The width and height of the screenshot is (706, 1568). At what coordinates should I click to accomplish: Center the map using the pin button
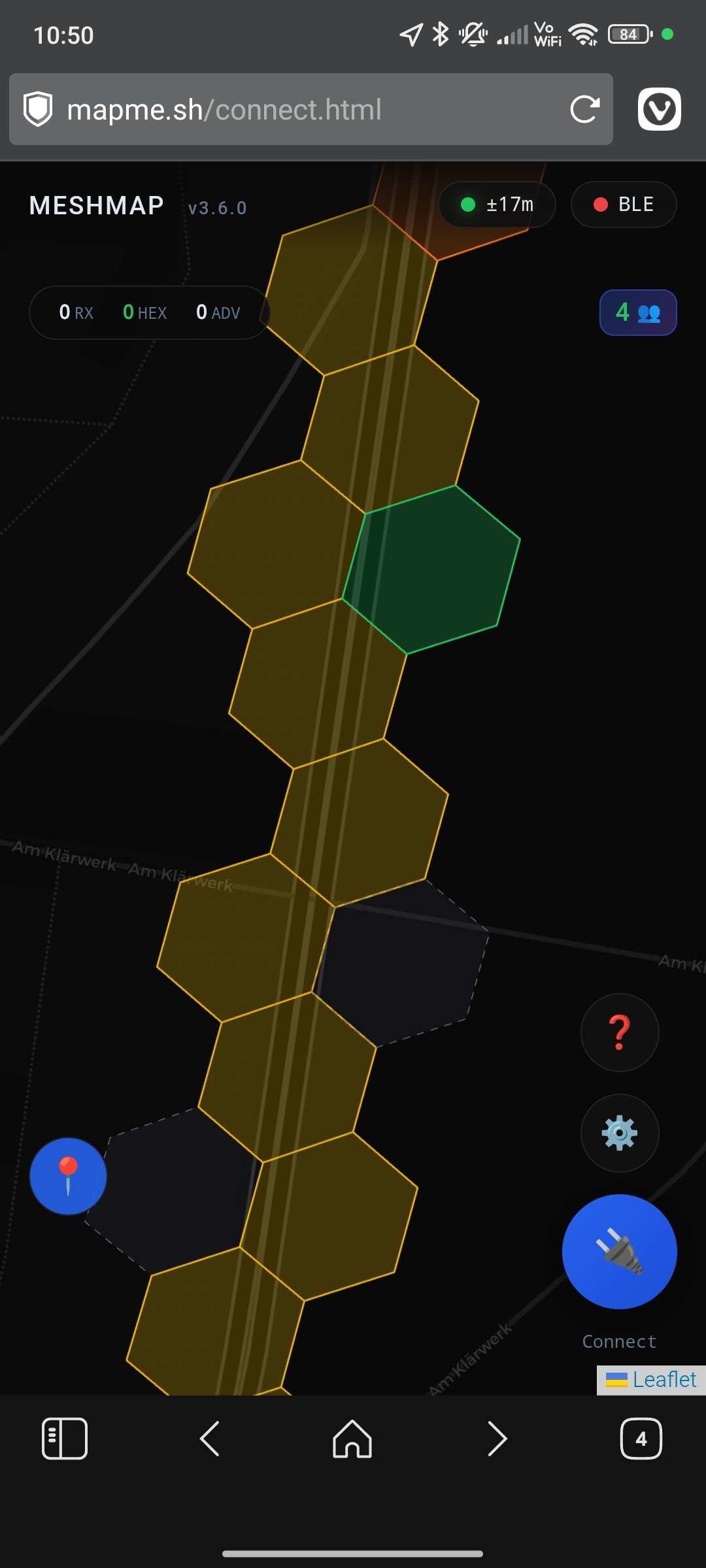click(68, 1176)
